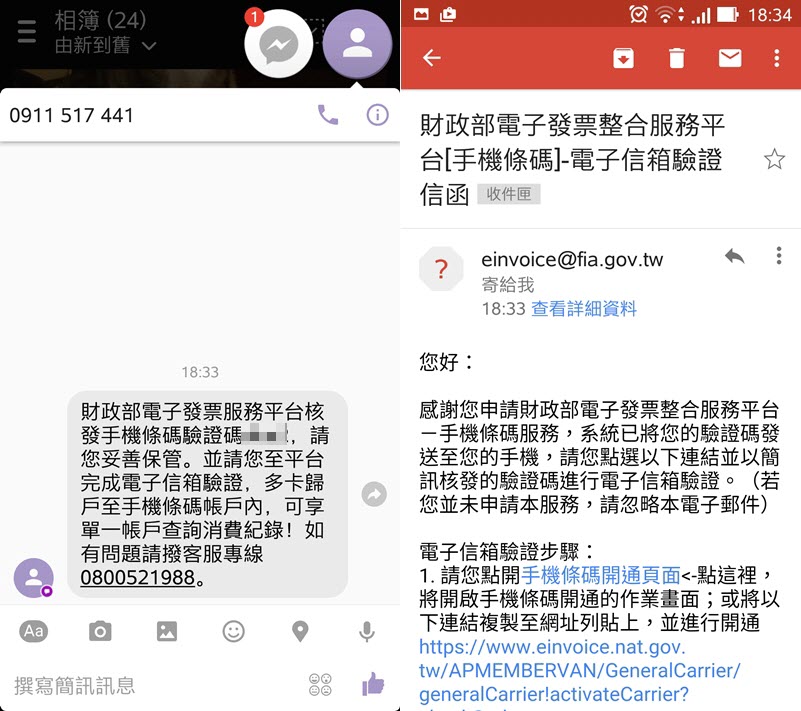Send a thumbs-up like
801x711 pixels.
[x=373, y=684]
